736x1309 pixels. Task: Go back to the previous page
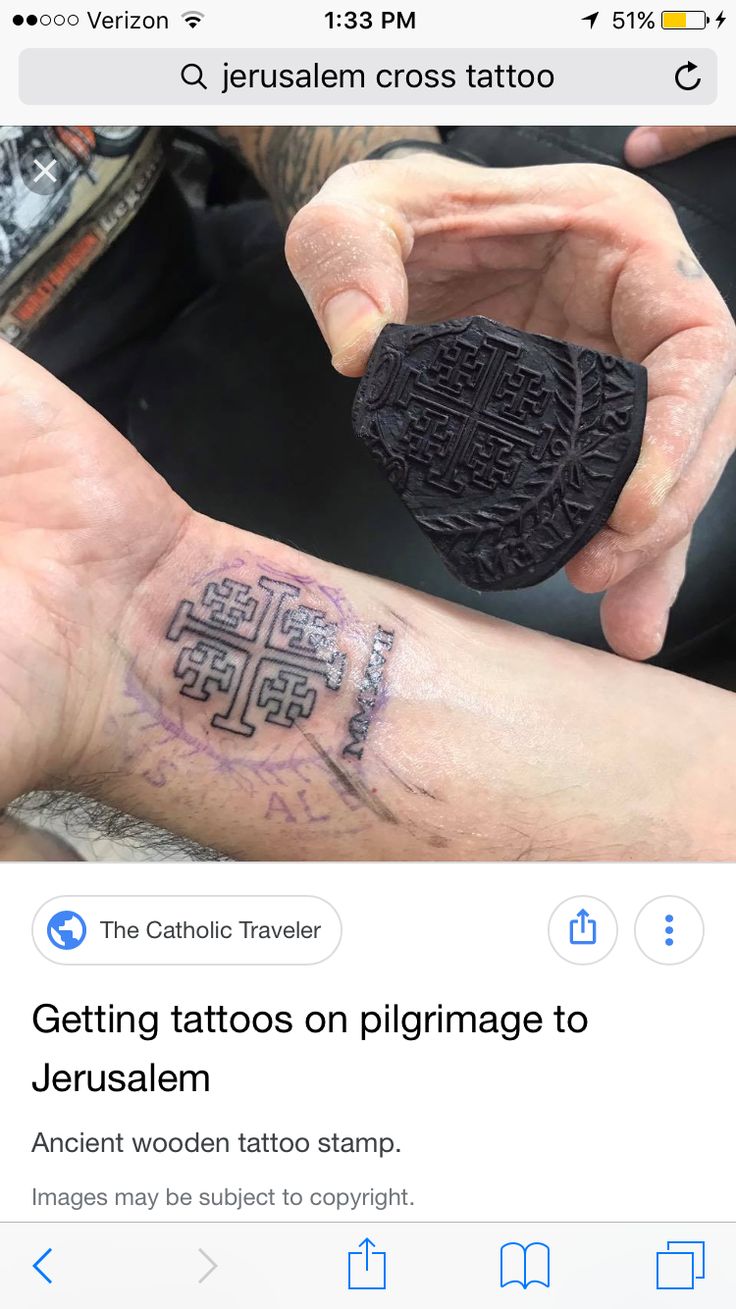click(x=42, y=1266)
